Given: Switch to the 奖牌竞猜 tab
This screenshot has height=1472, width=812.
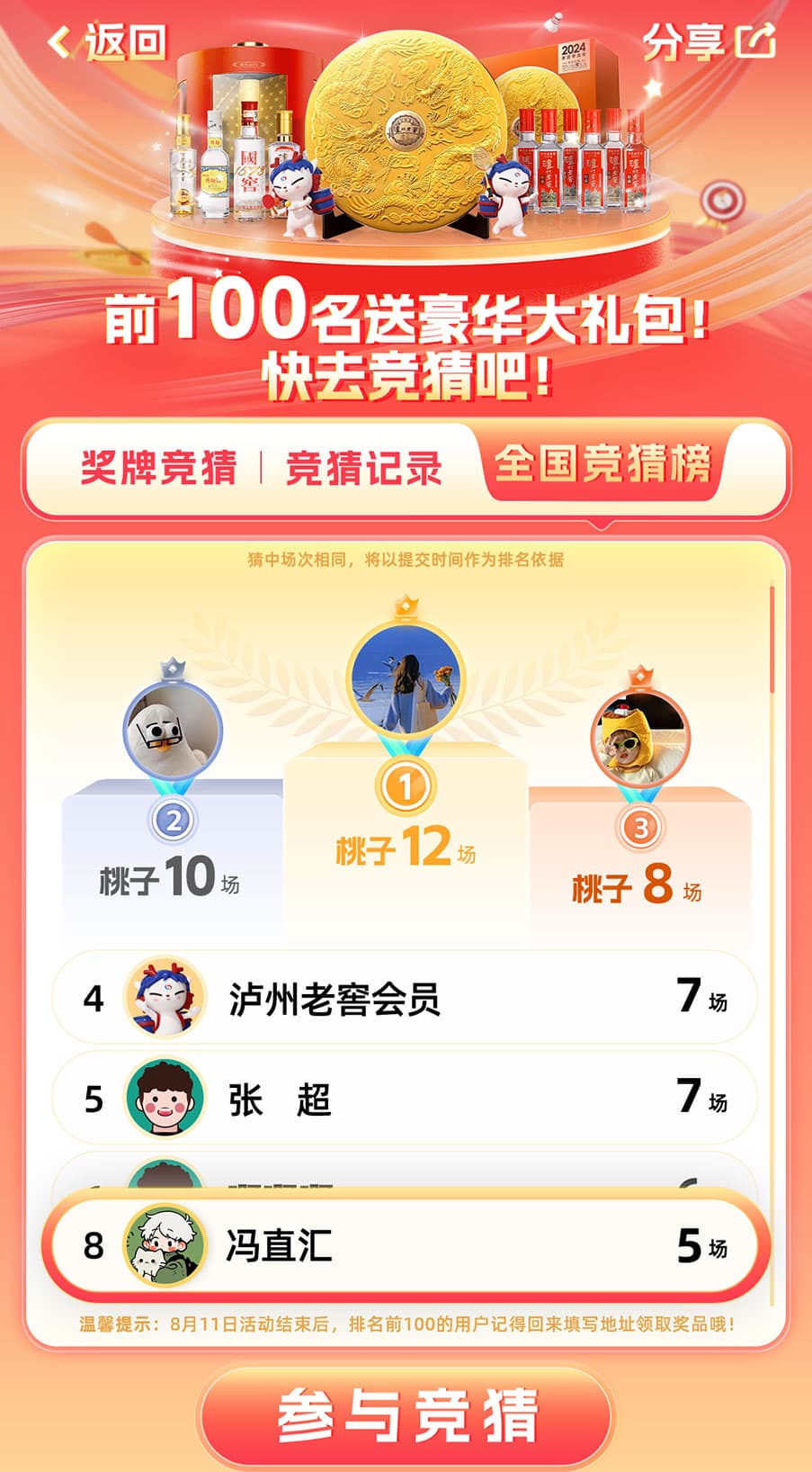Looking at the screenshot, I should (x=159, y=468).
